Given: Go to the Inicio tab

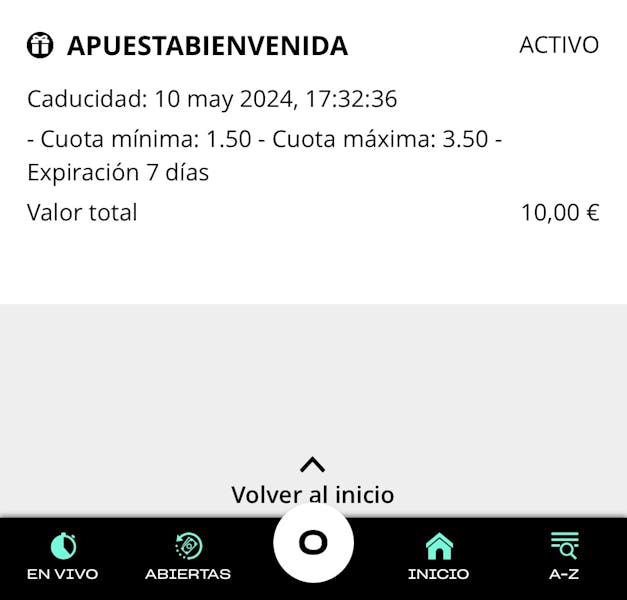Looking at the screenshot, I should [x=438, y=557].
